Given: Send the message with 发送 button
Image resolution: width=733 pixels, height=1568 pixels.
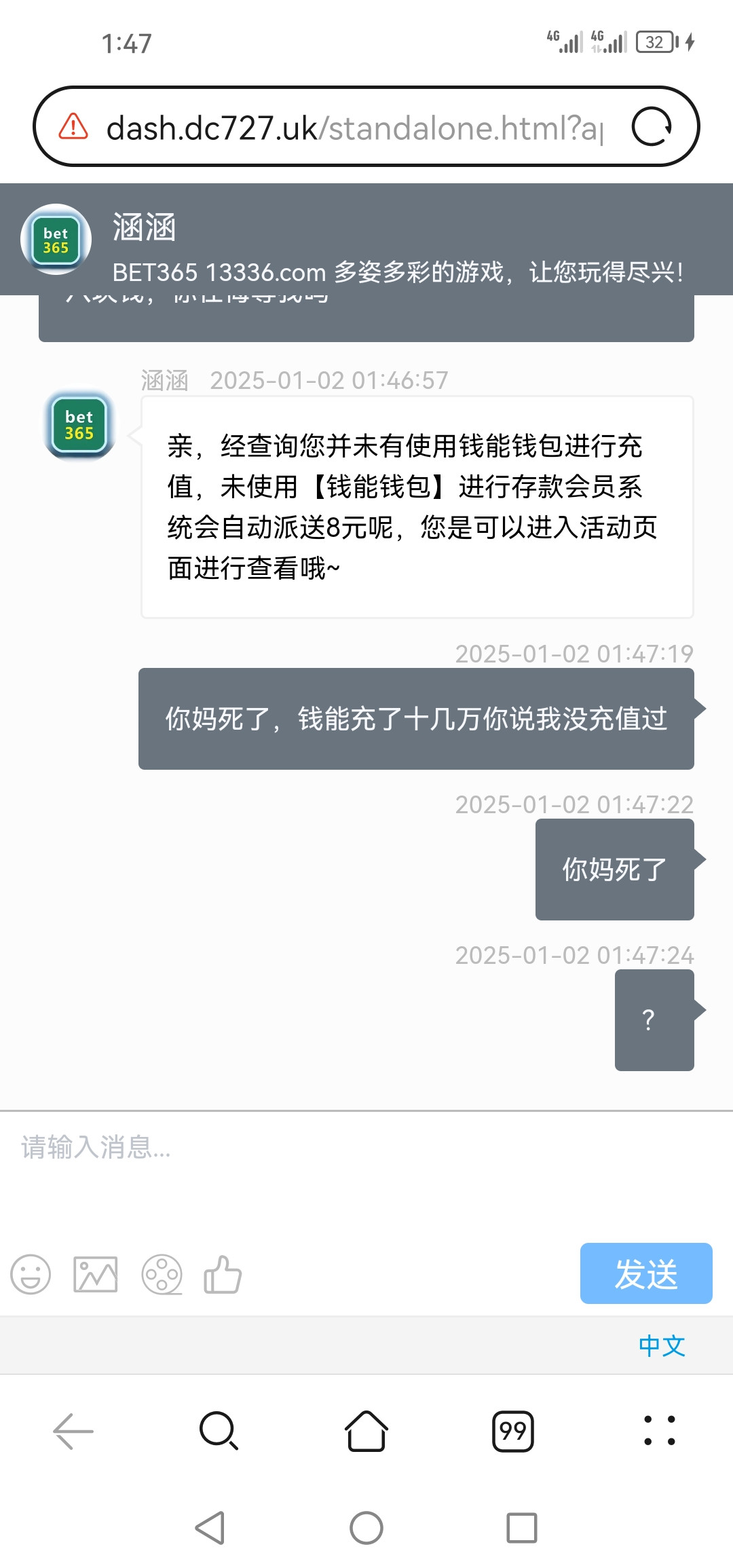Looking at the screenshot, I should click(x=645, y=1273).
